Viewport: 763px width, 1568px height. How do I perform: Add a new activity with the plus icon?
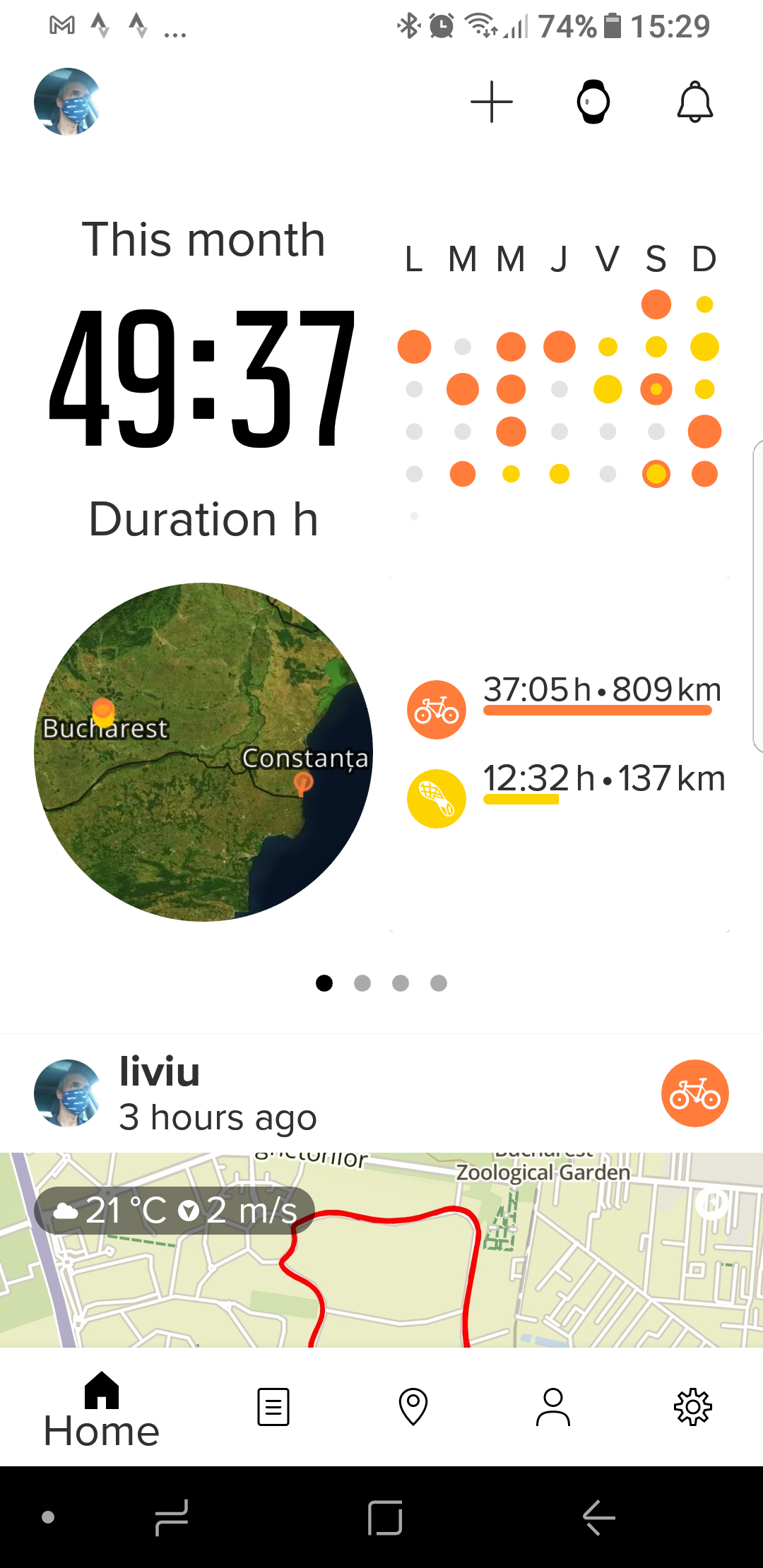pyautogui.click(x=492, y=102)
